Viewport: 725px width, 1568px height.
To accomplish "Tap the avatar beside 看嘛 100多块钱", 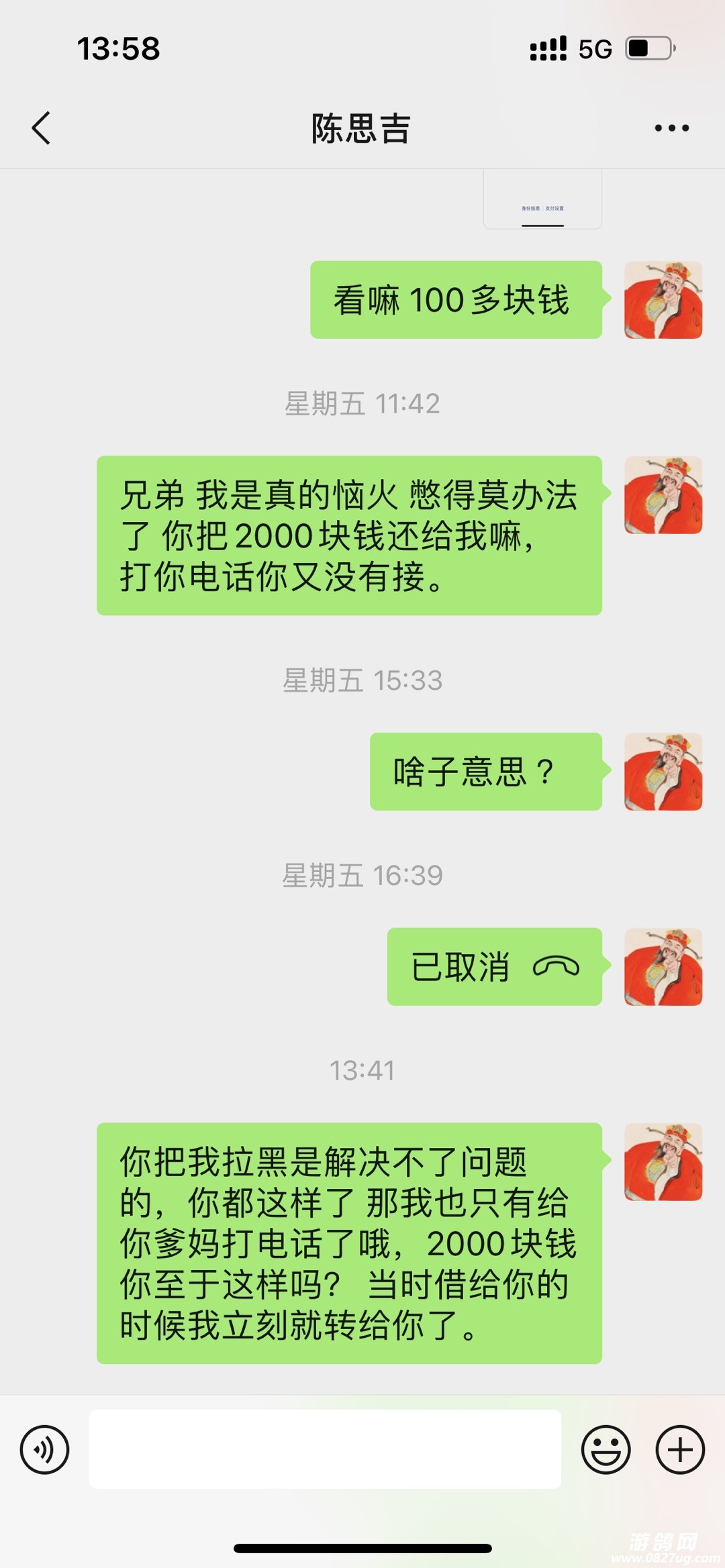I will coord(663,300).
